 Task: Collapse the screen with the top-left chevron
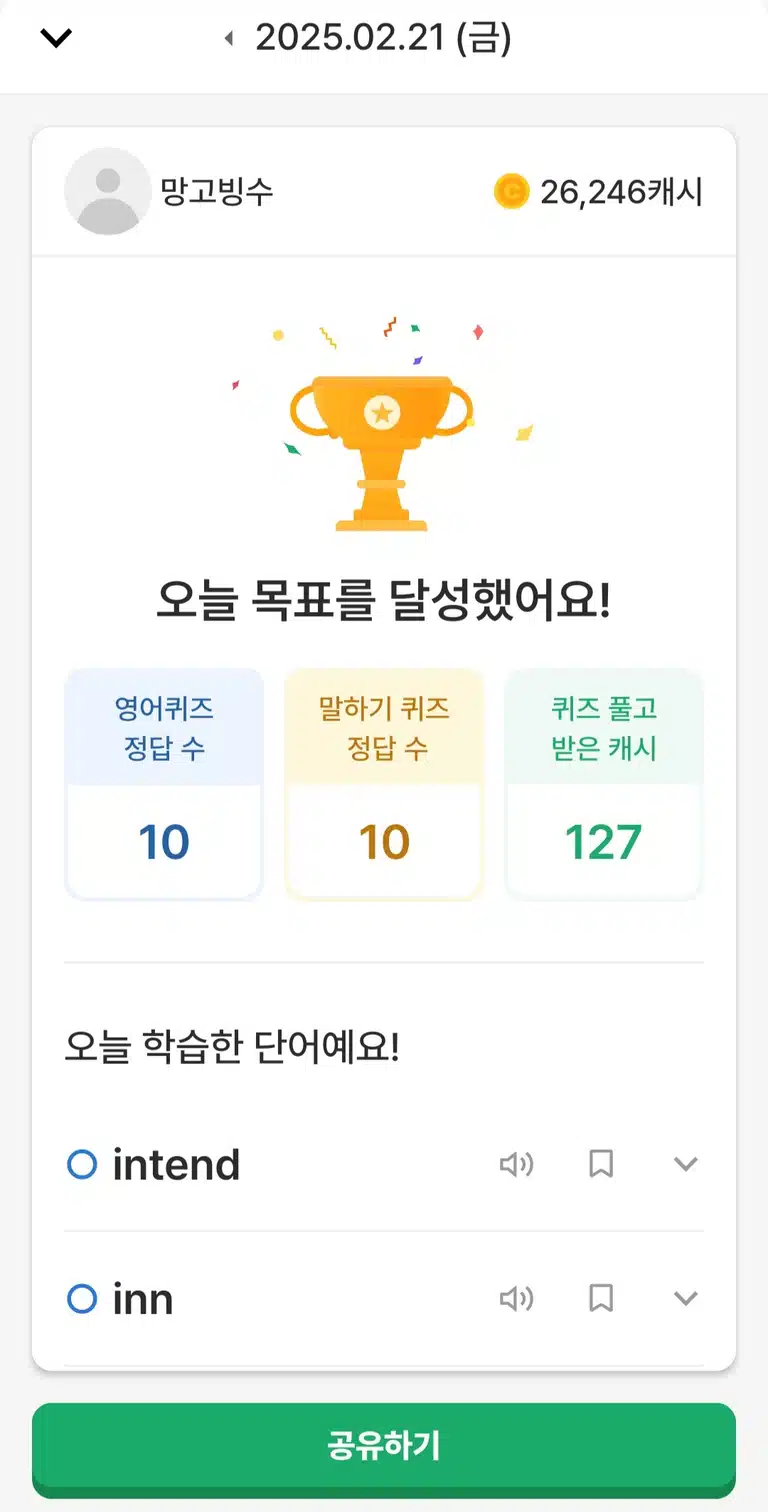[x=56, y=39]
